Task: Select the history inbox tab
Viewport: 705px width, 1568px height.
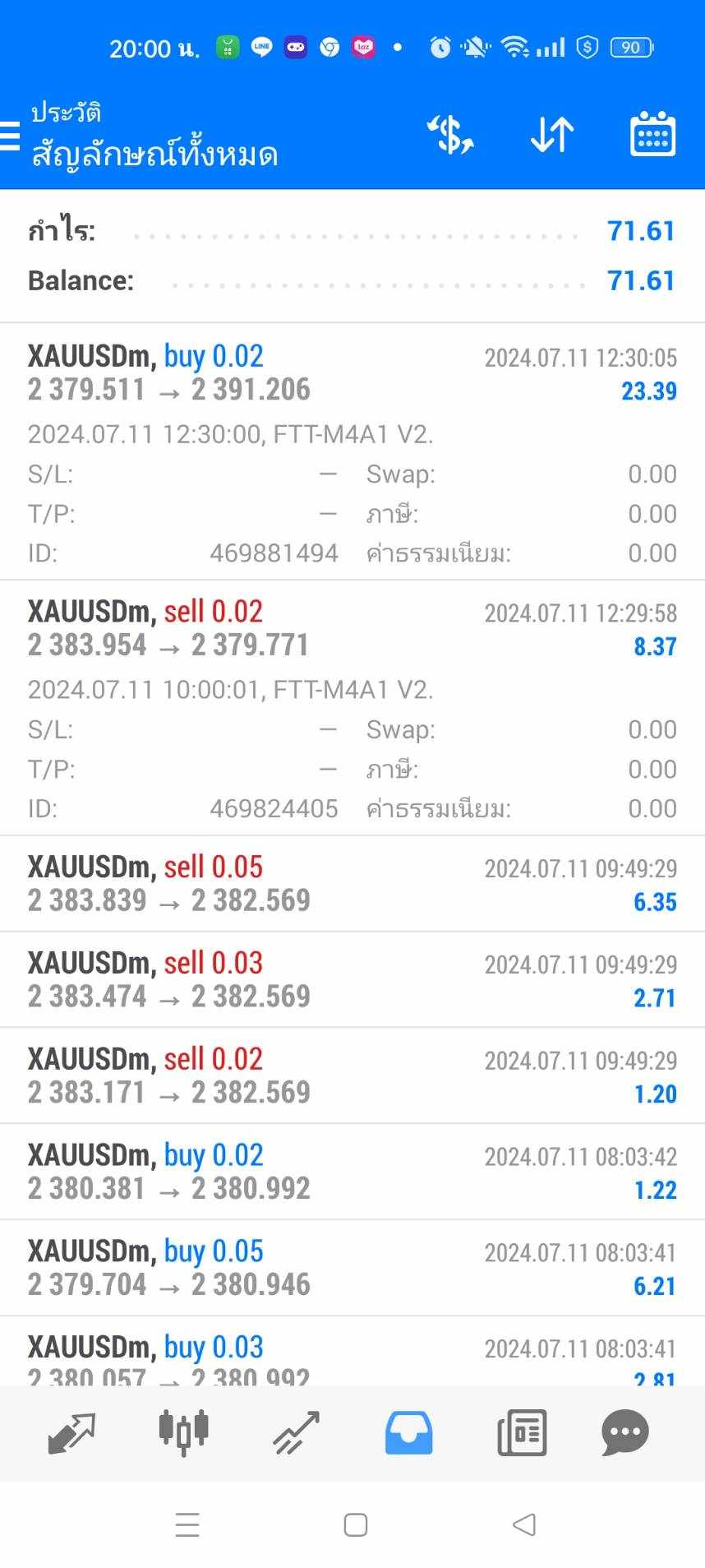Action: coord(408,1433)
